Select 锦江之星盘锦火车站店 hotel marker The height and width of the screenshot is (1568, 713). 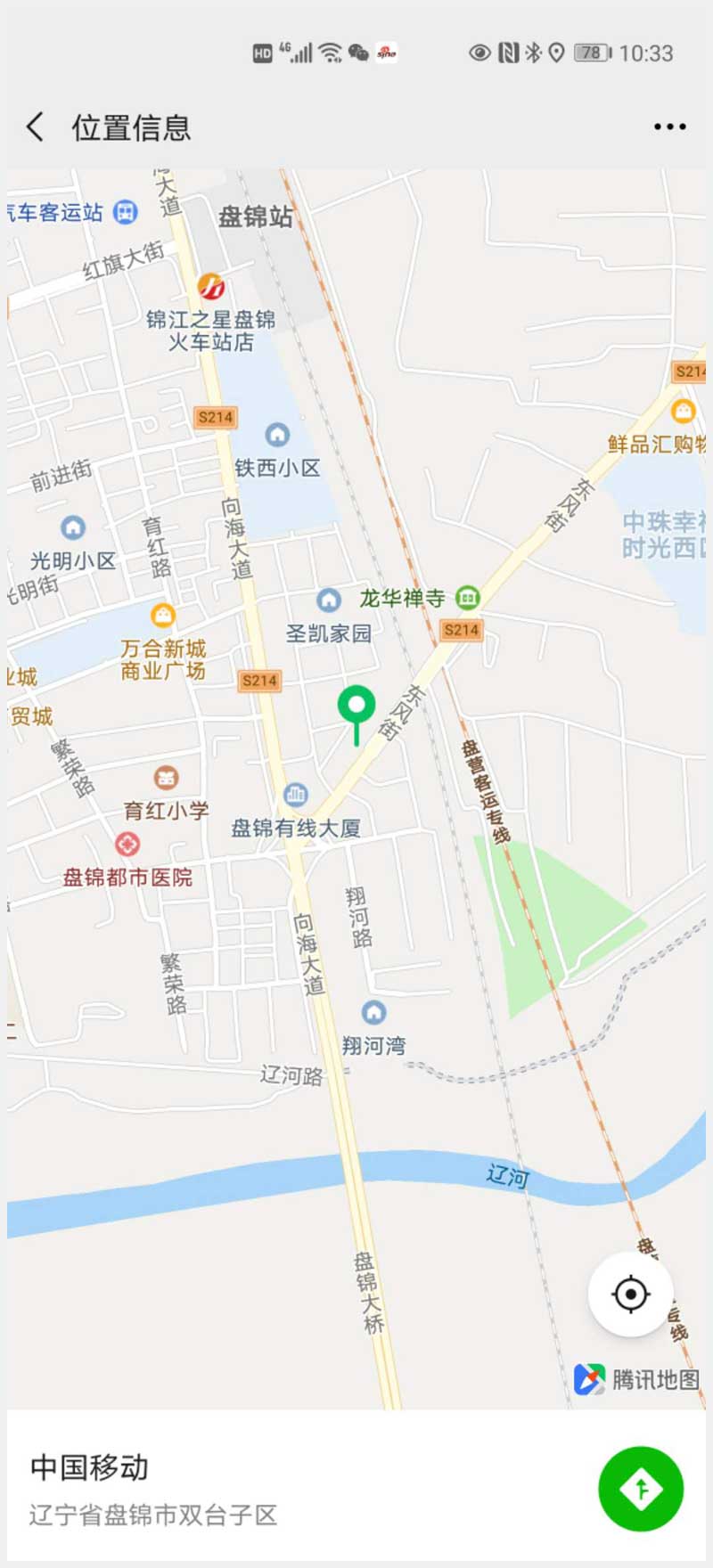211,287
